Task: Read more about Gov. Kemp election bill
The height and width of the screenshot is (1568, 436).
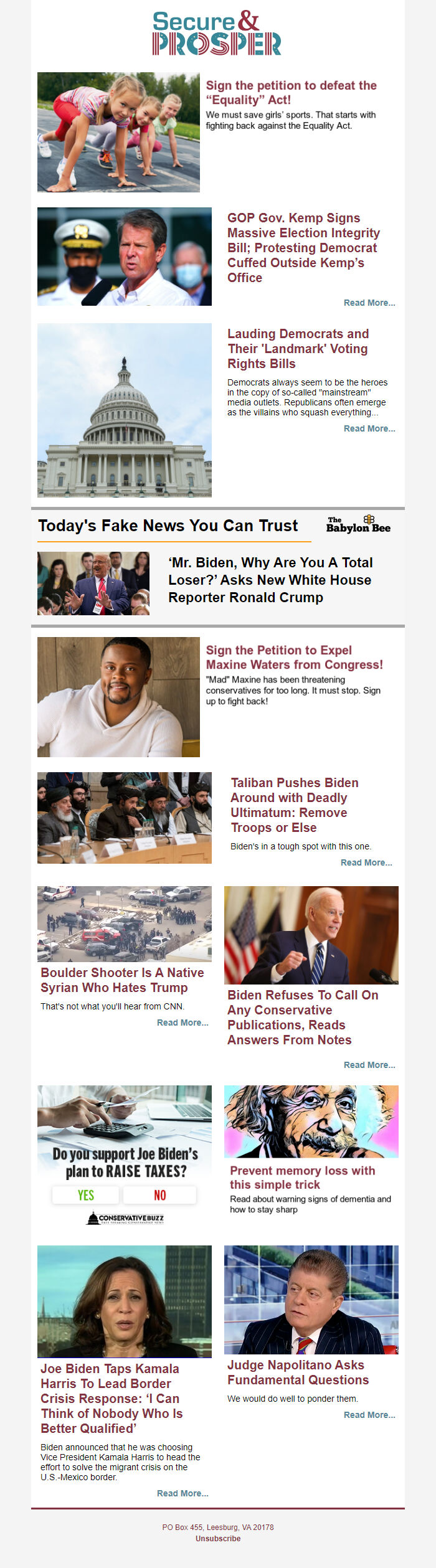Action: [x=369, y=303]
